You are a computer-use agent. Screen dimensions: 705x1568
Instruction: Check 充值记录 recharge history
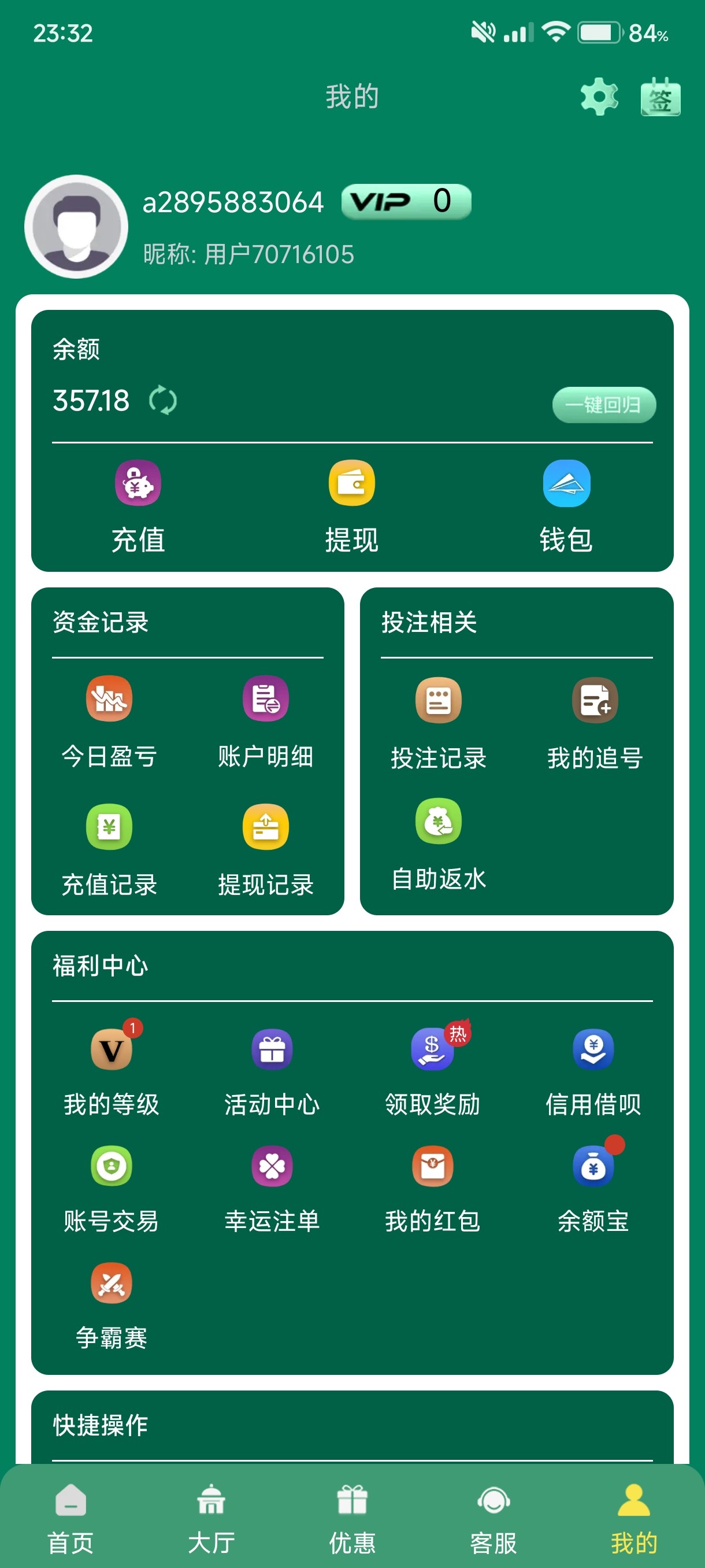[x=109, y=850]
